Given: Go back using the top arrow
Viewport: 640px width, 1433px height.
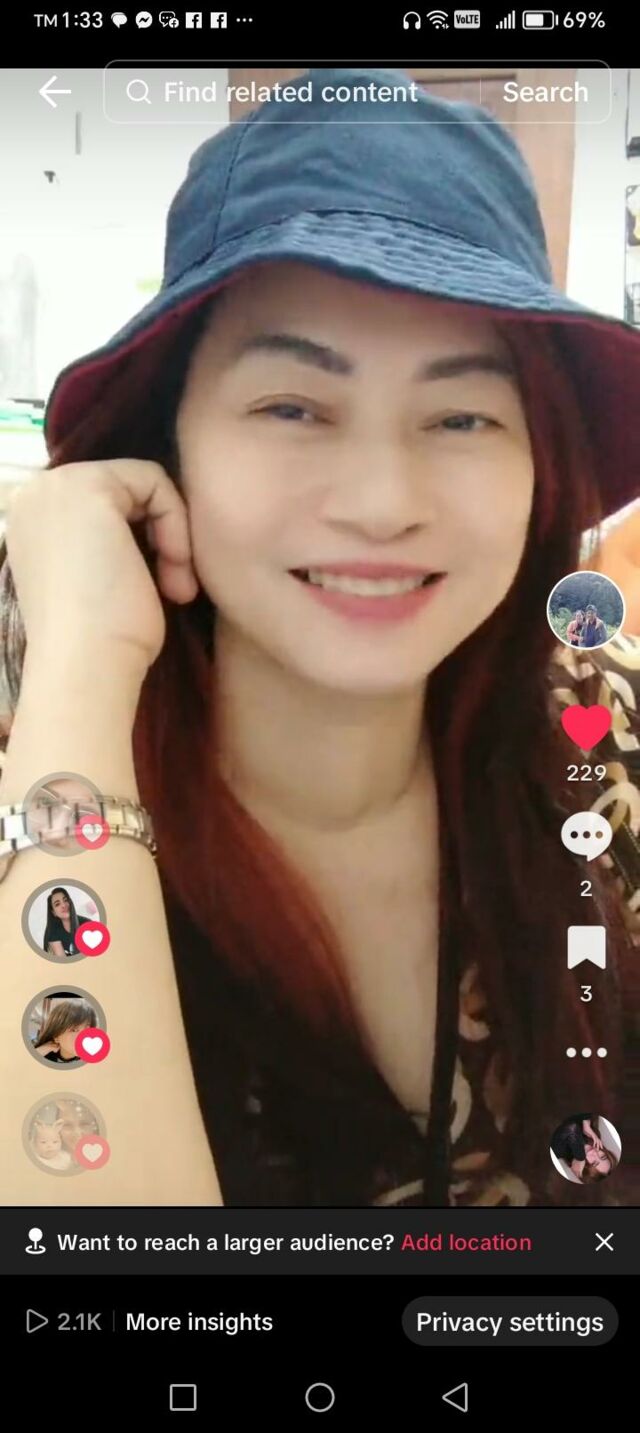Looking at the screenshot, I should coord(55,92).
